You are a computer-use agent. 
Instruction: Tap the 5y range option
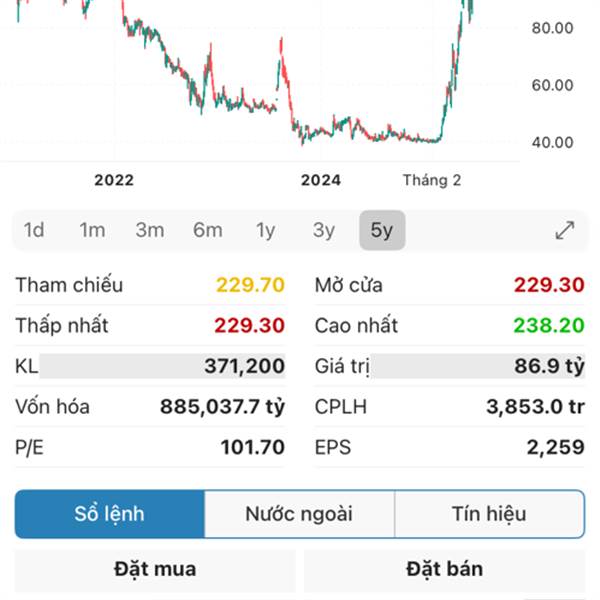pyautogui.click(x=382, y=231)
